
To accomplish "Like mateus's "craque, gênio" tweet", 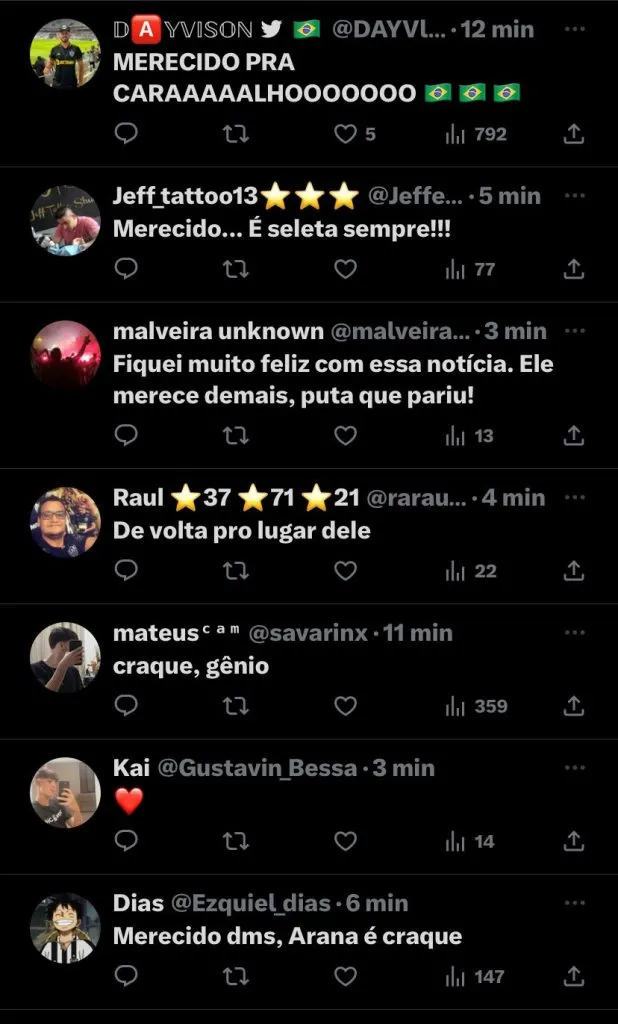I will click(x=345, y=706).
